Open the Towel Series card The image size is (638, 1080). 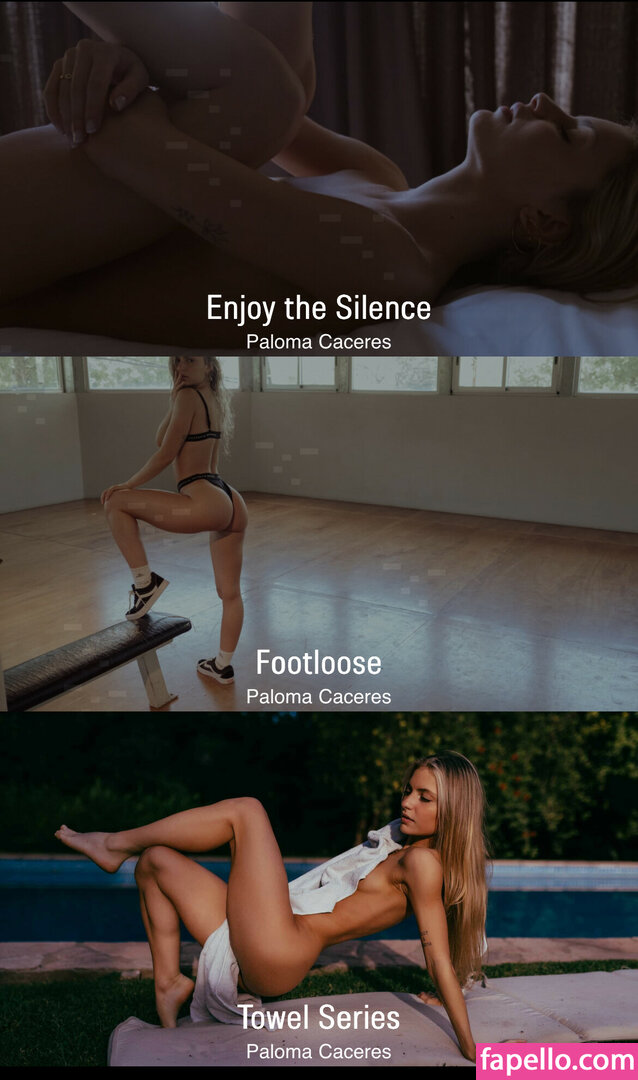[x=318, y=1017]
